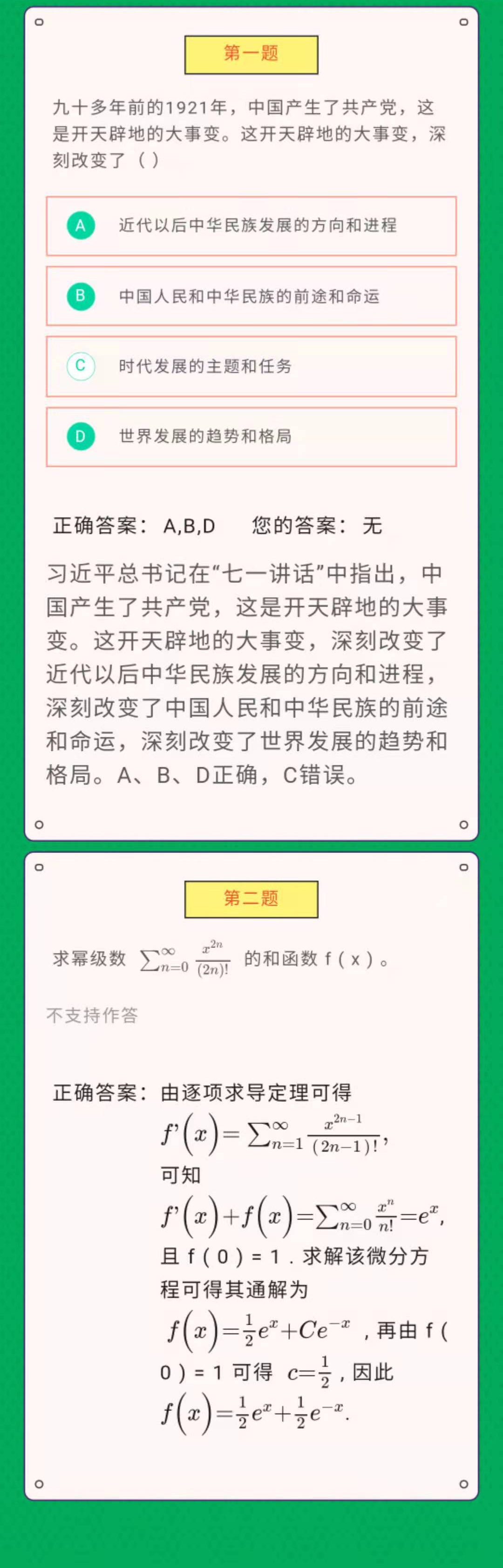Image resolution: width=503 pixels, height=1568 pixels.
Task: Select option A about 中华民族发展的方向和进程
Action: click(x=251, y=226)
